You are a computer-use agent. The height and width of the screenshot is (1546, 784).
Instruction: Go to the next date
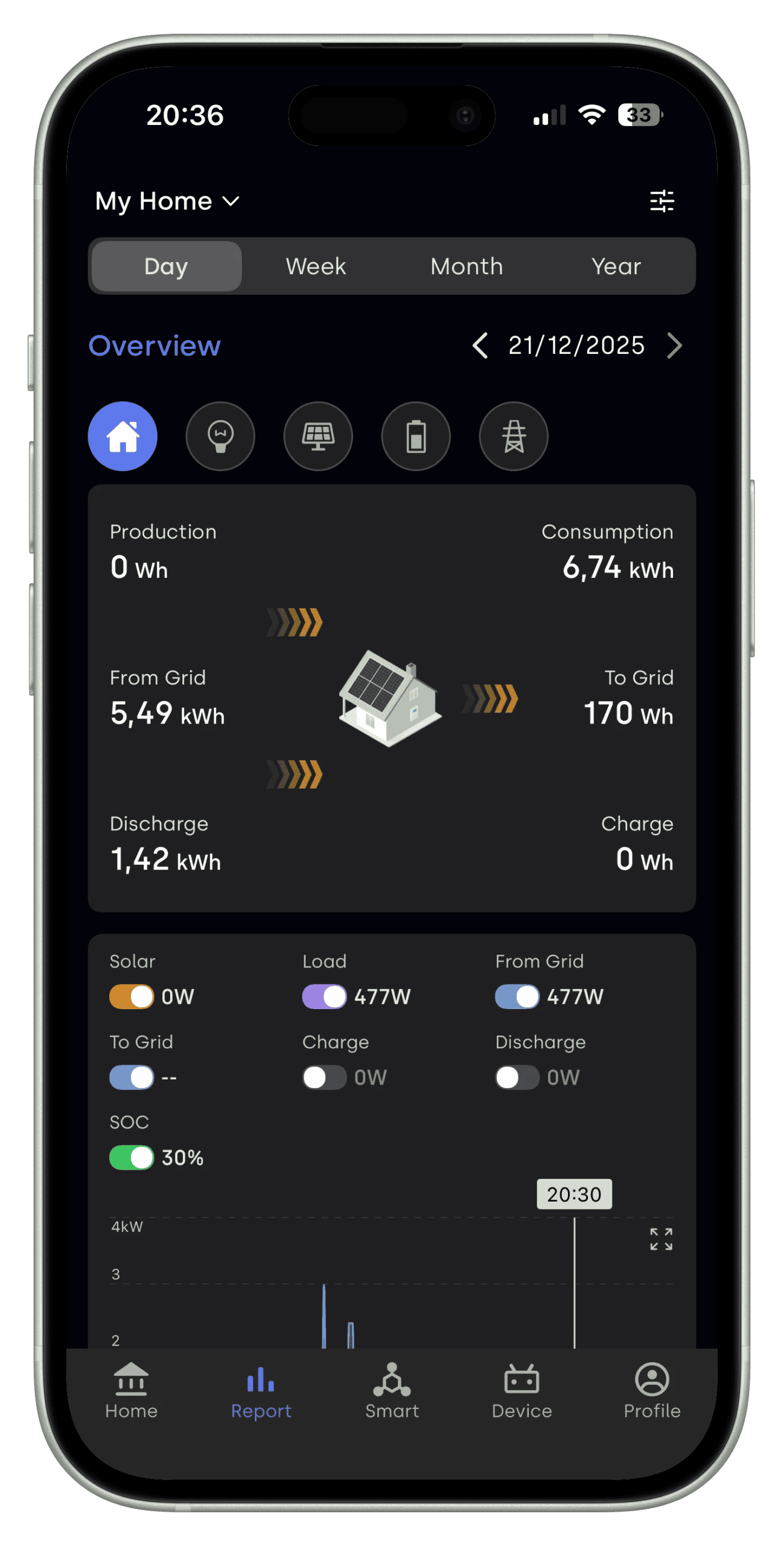click(x=674, y=345)
